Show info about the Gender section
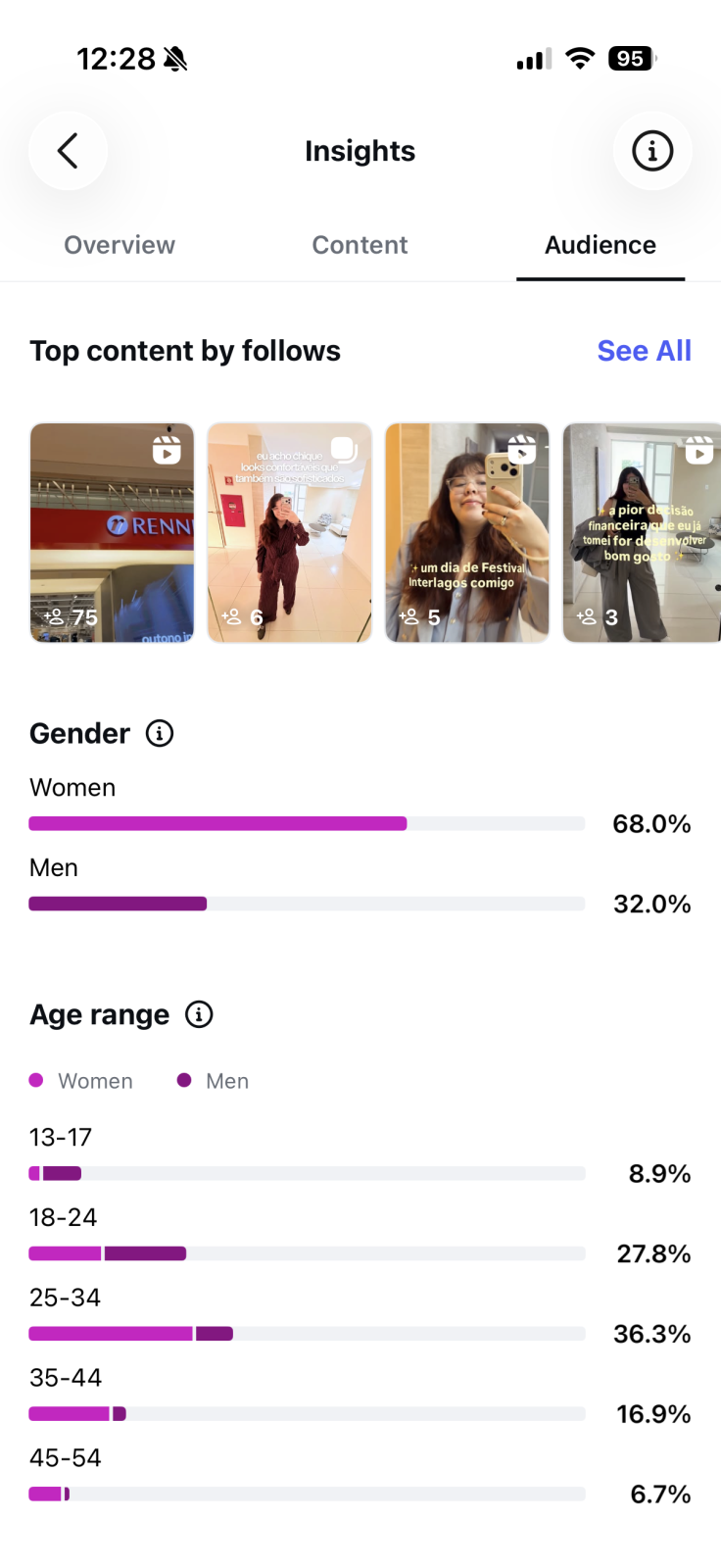The width and height of the screenshot is (721, 1568). (x=160, y=733)
